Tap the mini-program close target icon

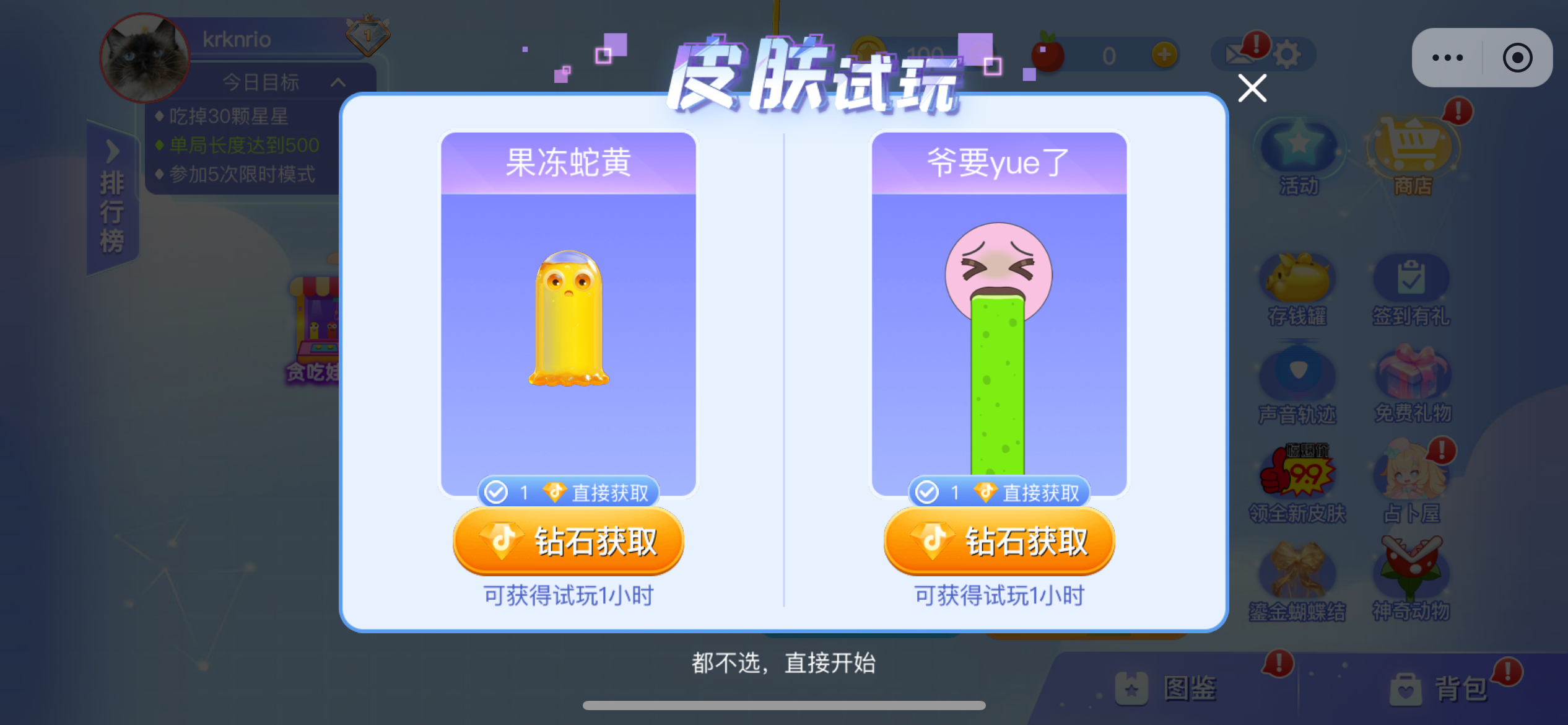[x=1517, y=58]
